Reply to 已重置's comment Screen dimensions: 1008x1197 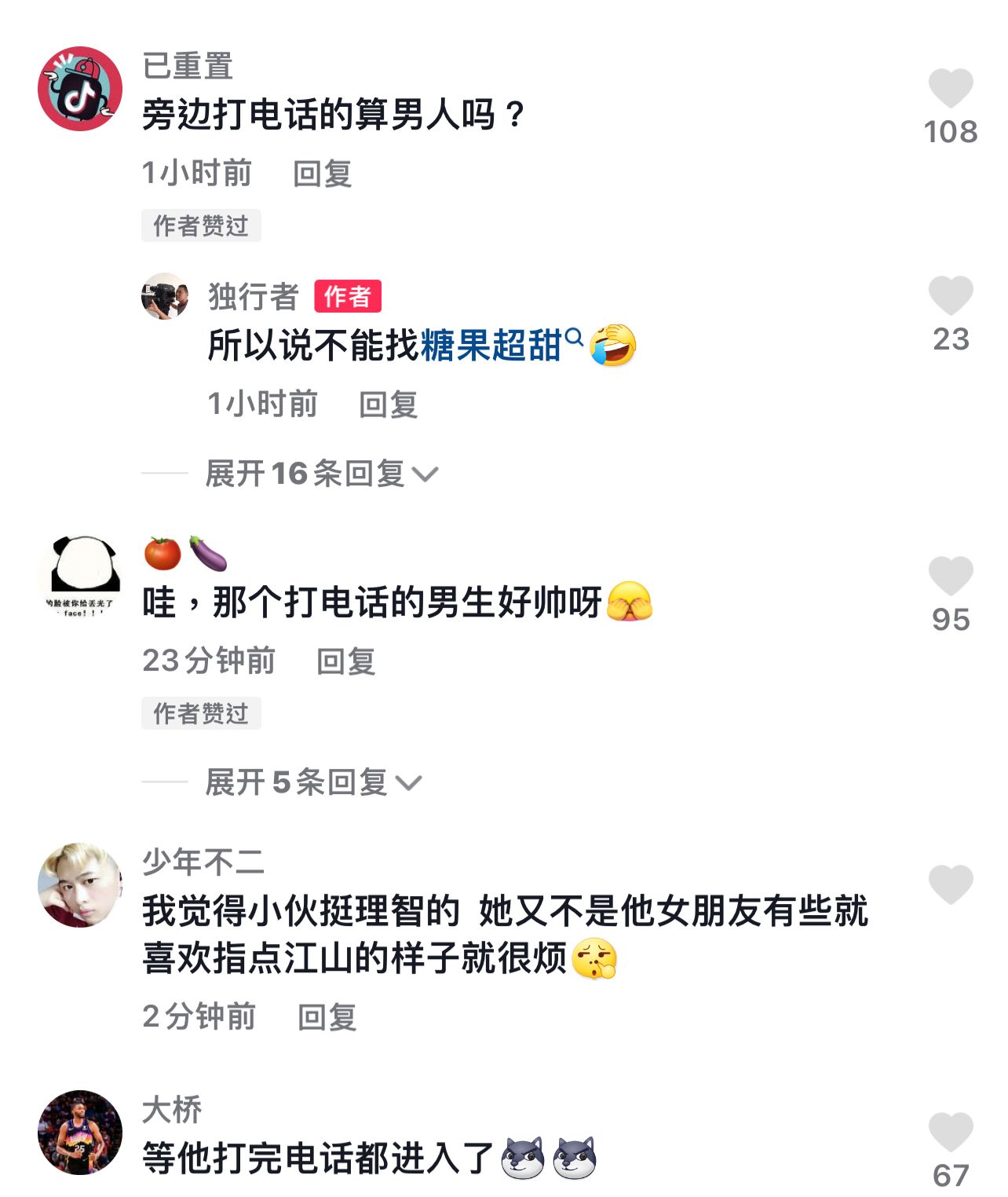coord(322,174)
